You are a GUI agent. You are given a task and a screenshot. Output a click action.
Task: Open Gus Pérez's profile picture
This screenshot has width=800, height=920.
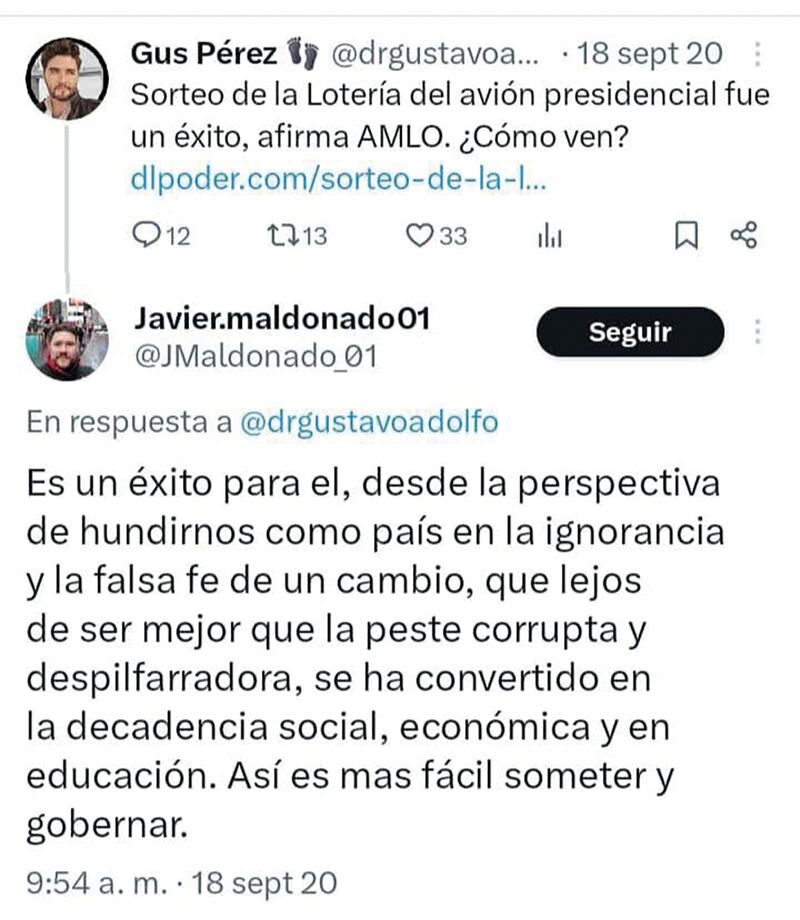coord(64,79)
